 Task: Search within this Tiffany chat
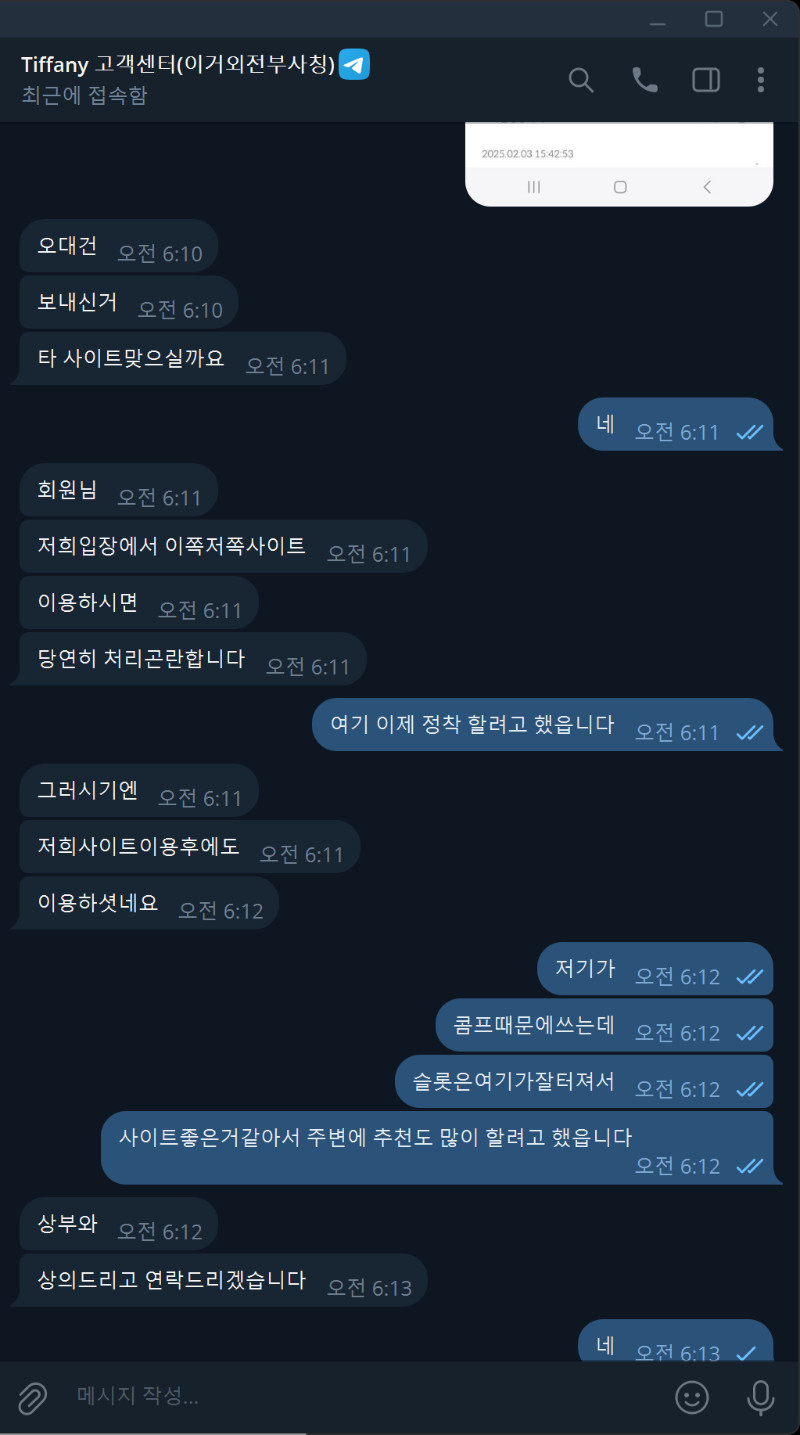click(581, 80)
